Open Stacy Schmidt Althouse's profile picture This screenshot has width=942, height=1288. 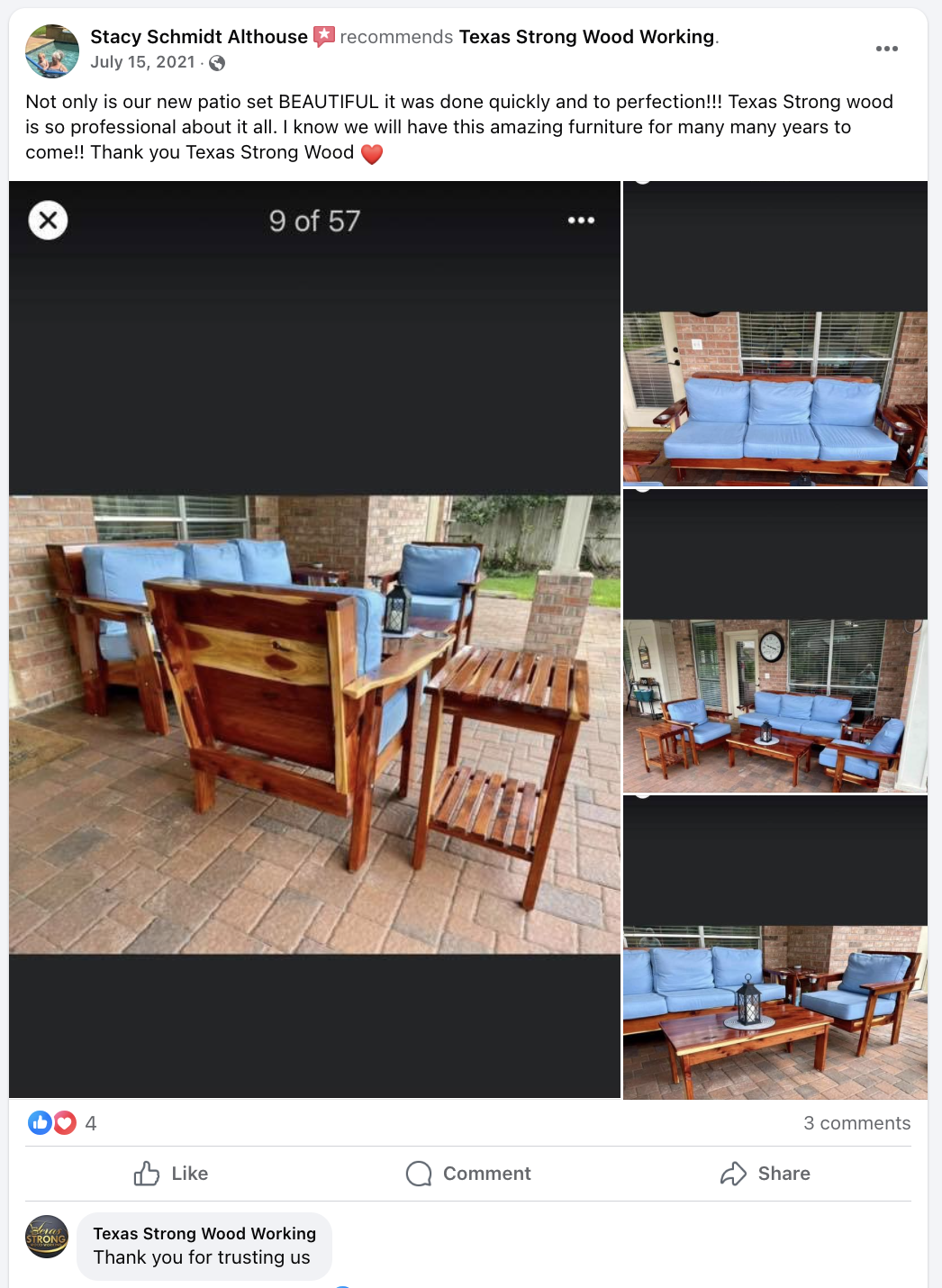(52, 50)
